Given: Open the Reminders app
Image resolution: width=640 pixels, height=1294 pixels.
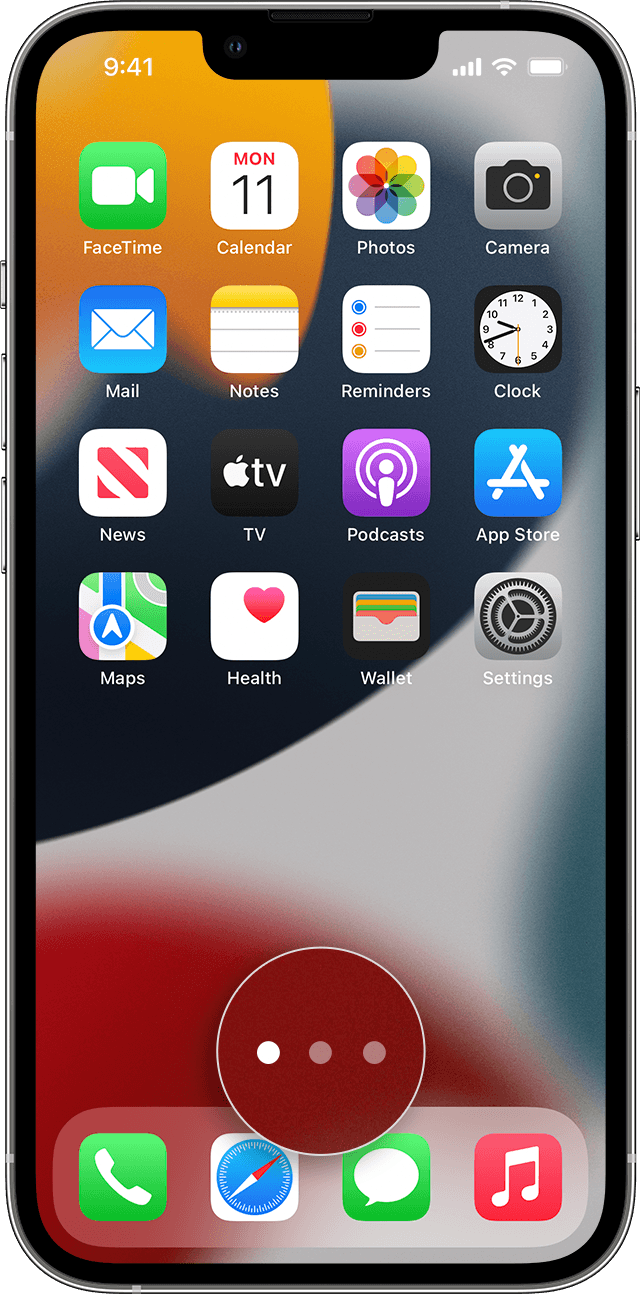Looking at the screenshot, I should click(386, 329).
